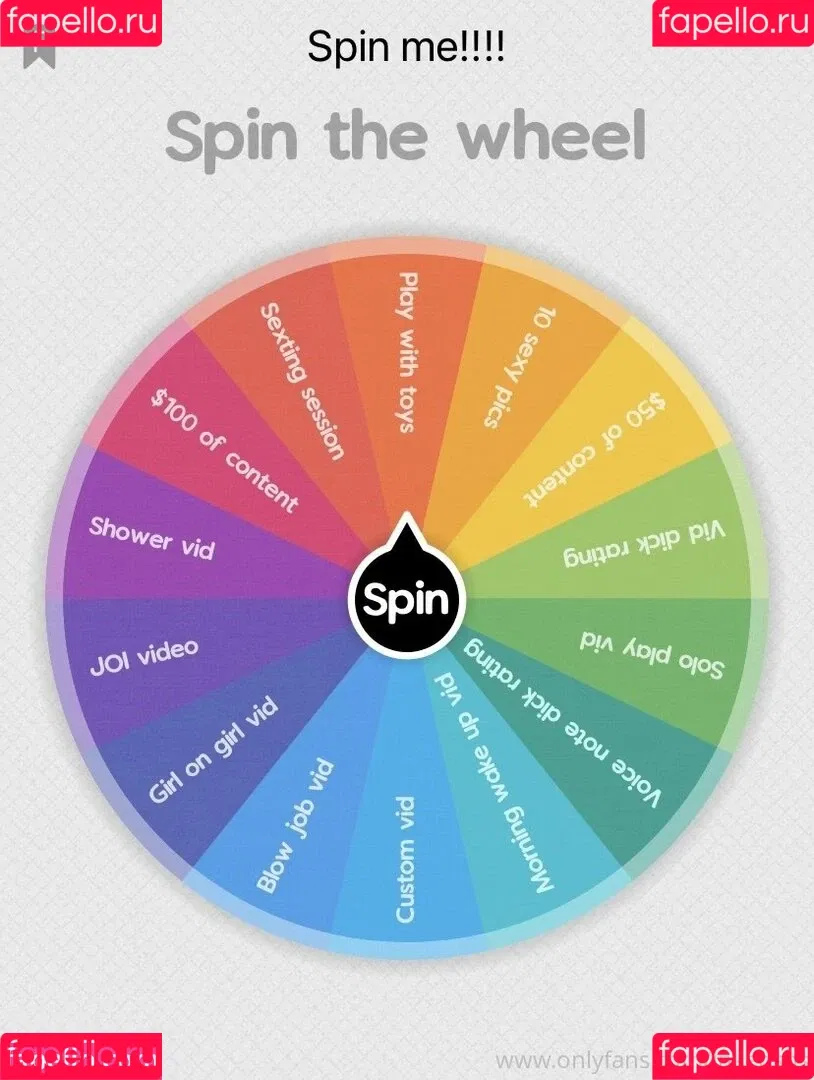This screenshot has width=814, height=1080.
Task: Tap the black Spin button
Action: 406,599
